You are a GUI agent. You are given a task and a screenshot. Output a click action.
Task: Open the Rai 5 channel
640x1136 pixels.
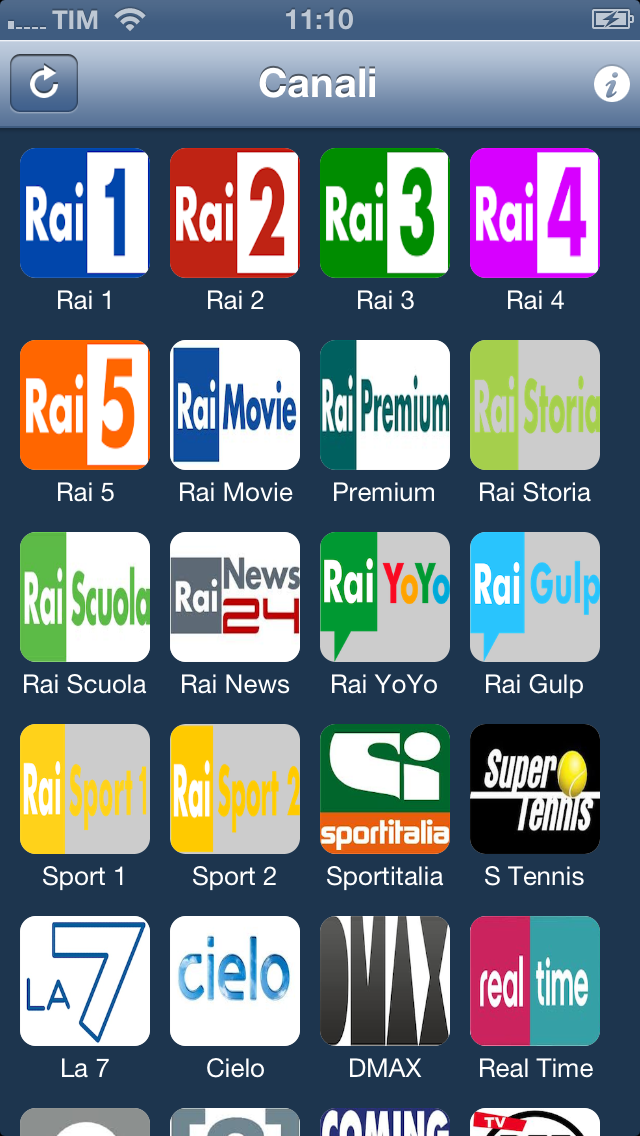(x=85, y=405)
